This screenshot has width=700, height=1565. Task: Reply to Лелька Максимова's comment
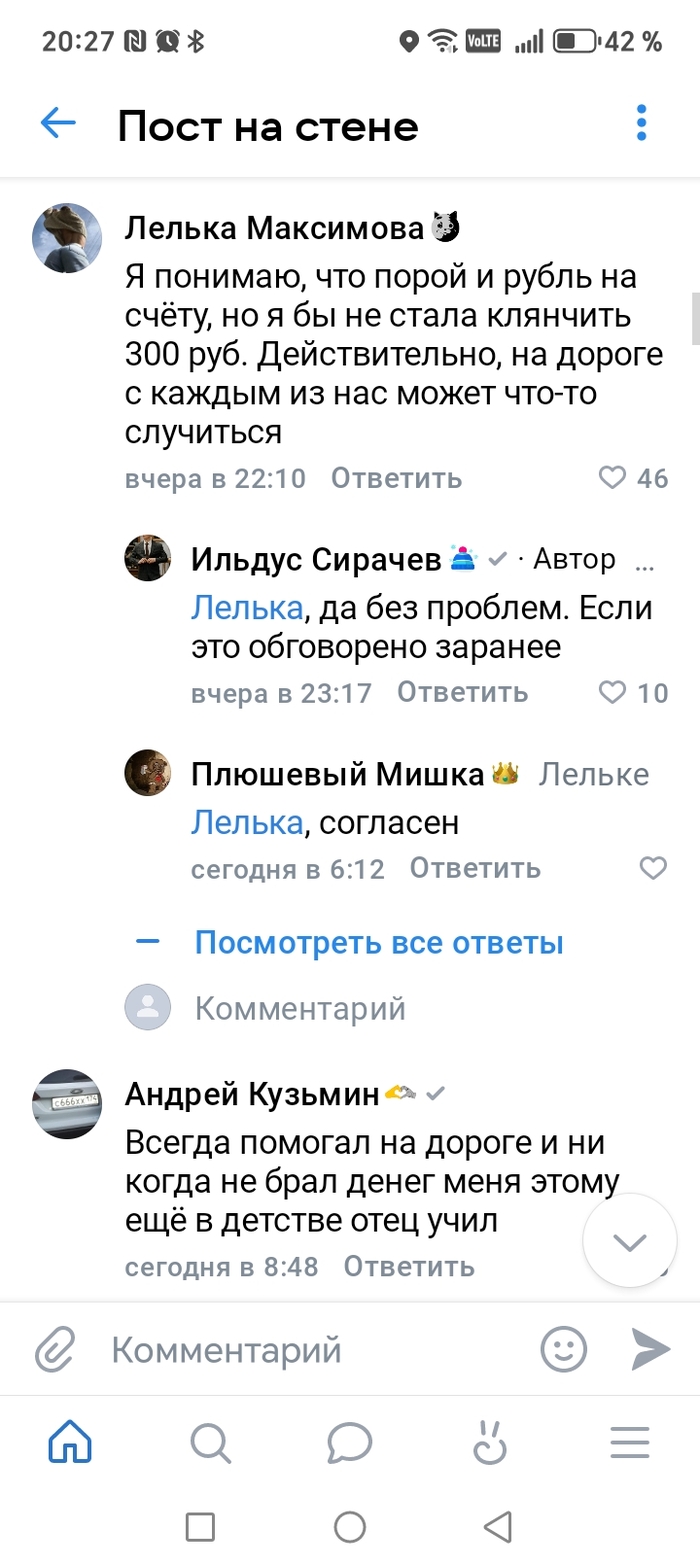(396, 478)
